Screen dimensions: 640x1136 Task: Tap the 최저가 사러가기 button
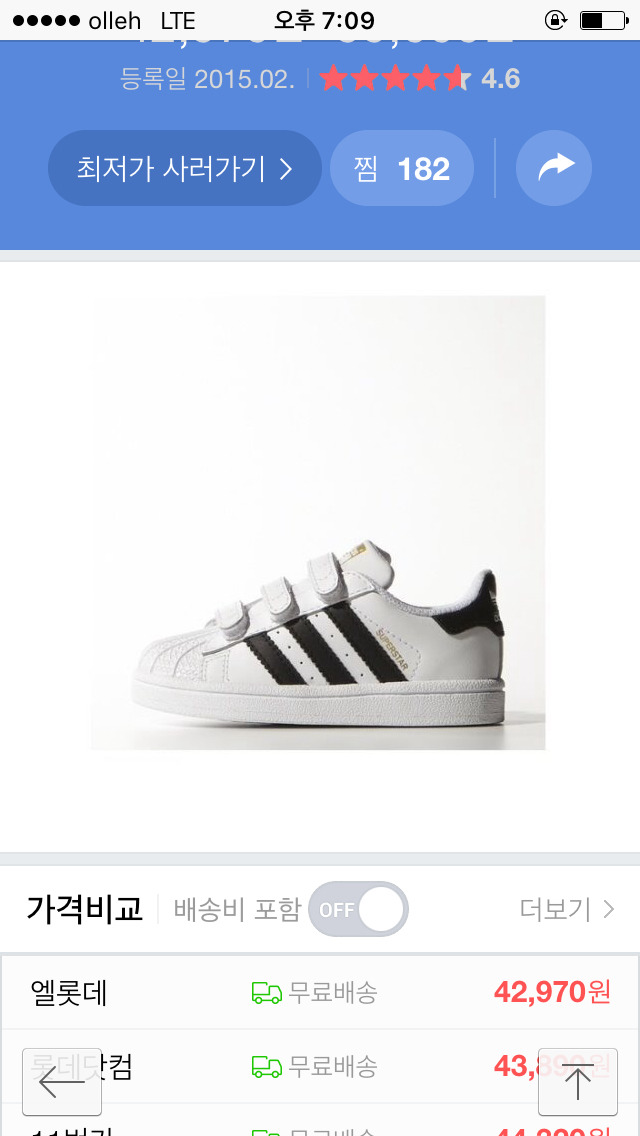(x=185, y=169)
